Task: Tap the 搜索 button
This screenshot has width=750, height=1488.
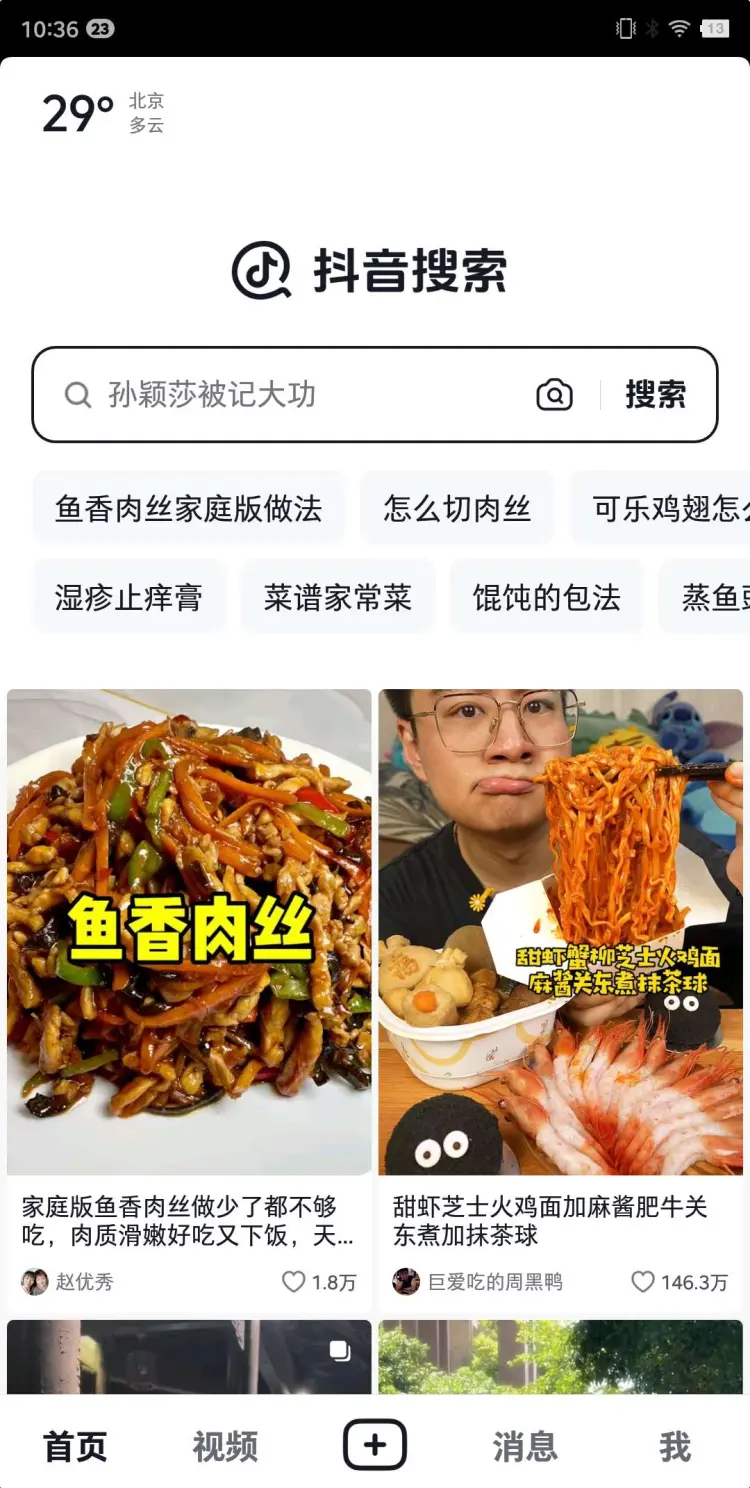Action: 656,395
